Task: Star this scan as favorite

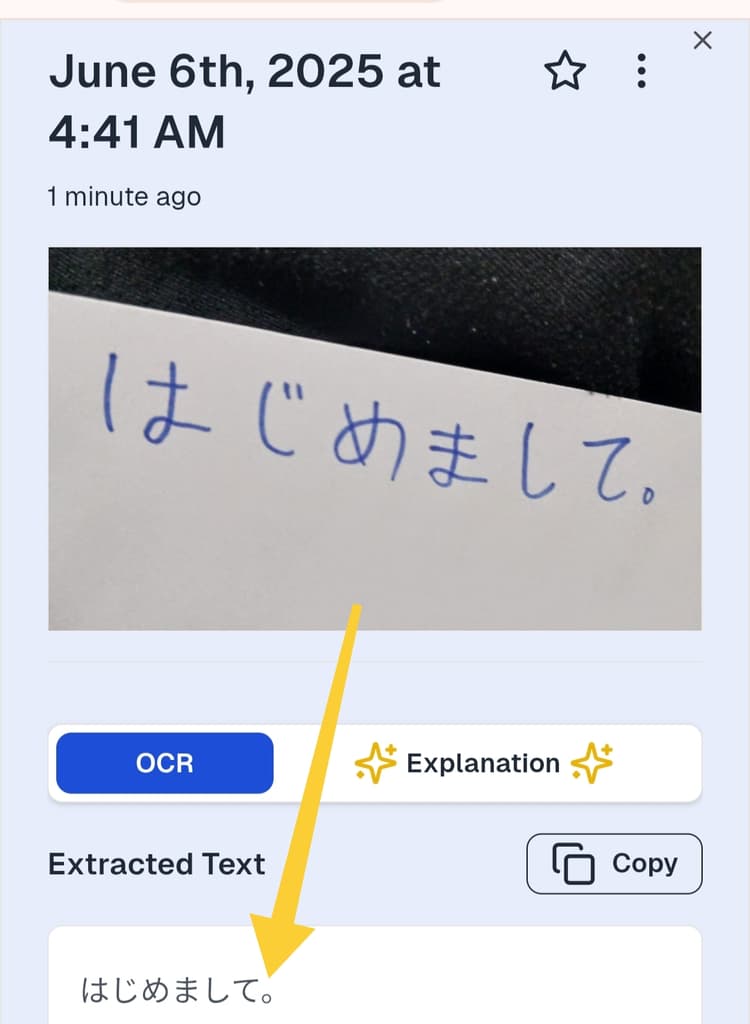Action: (x=565, y=72)
